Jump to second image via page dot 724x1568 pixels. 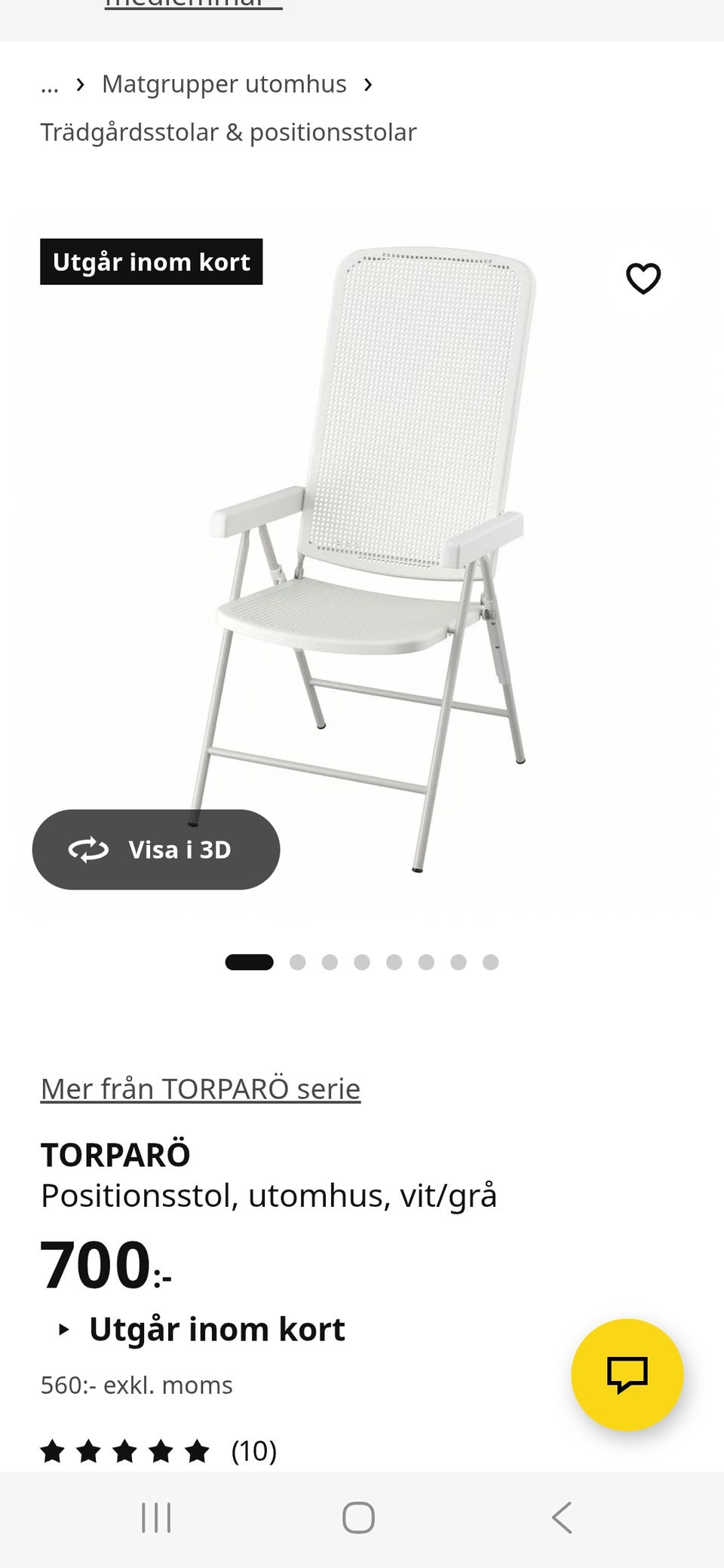tap(298, 962)
